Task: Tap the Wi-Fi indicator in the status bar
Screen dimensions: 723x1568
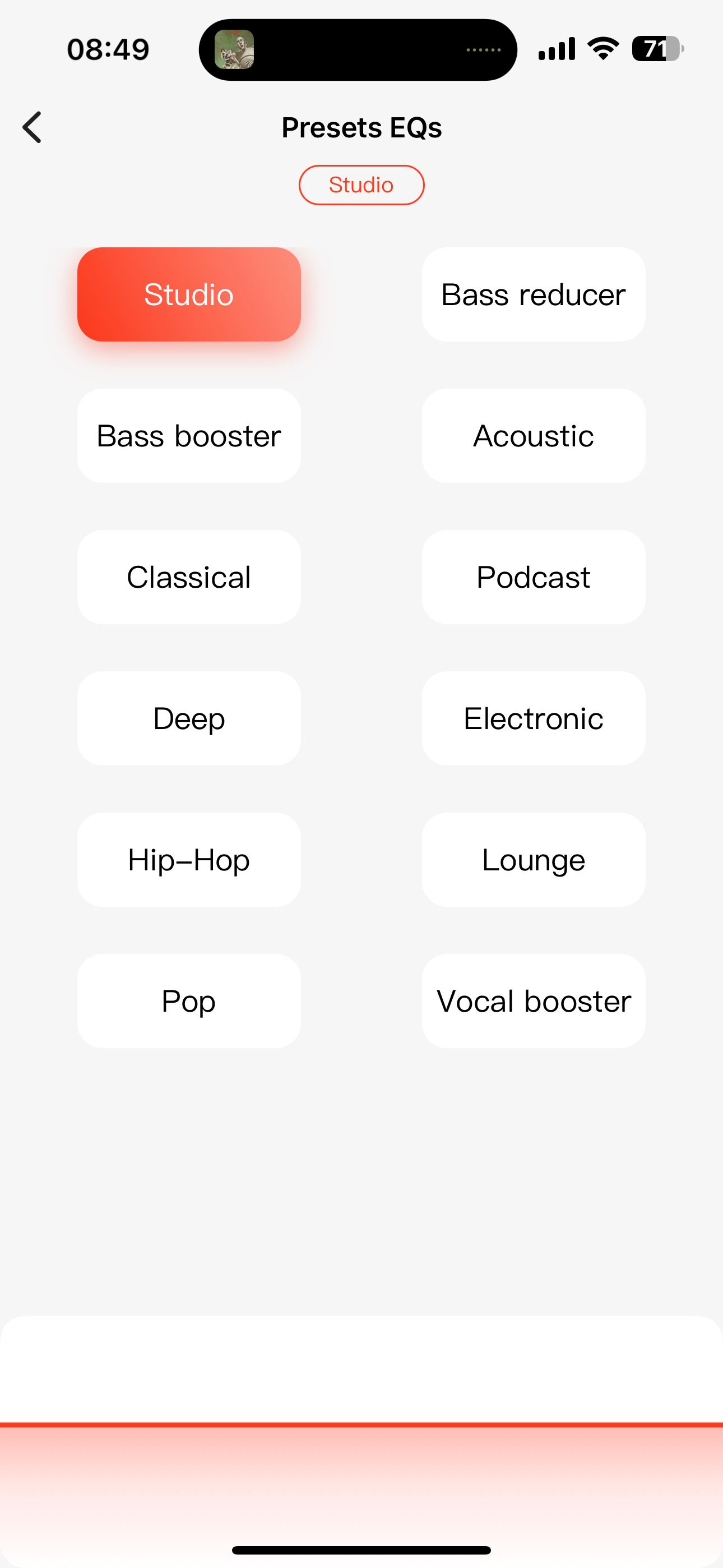Action: pyautogui.click(x=602, y=48)
